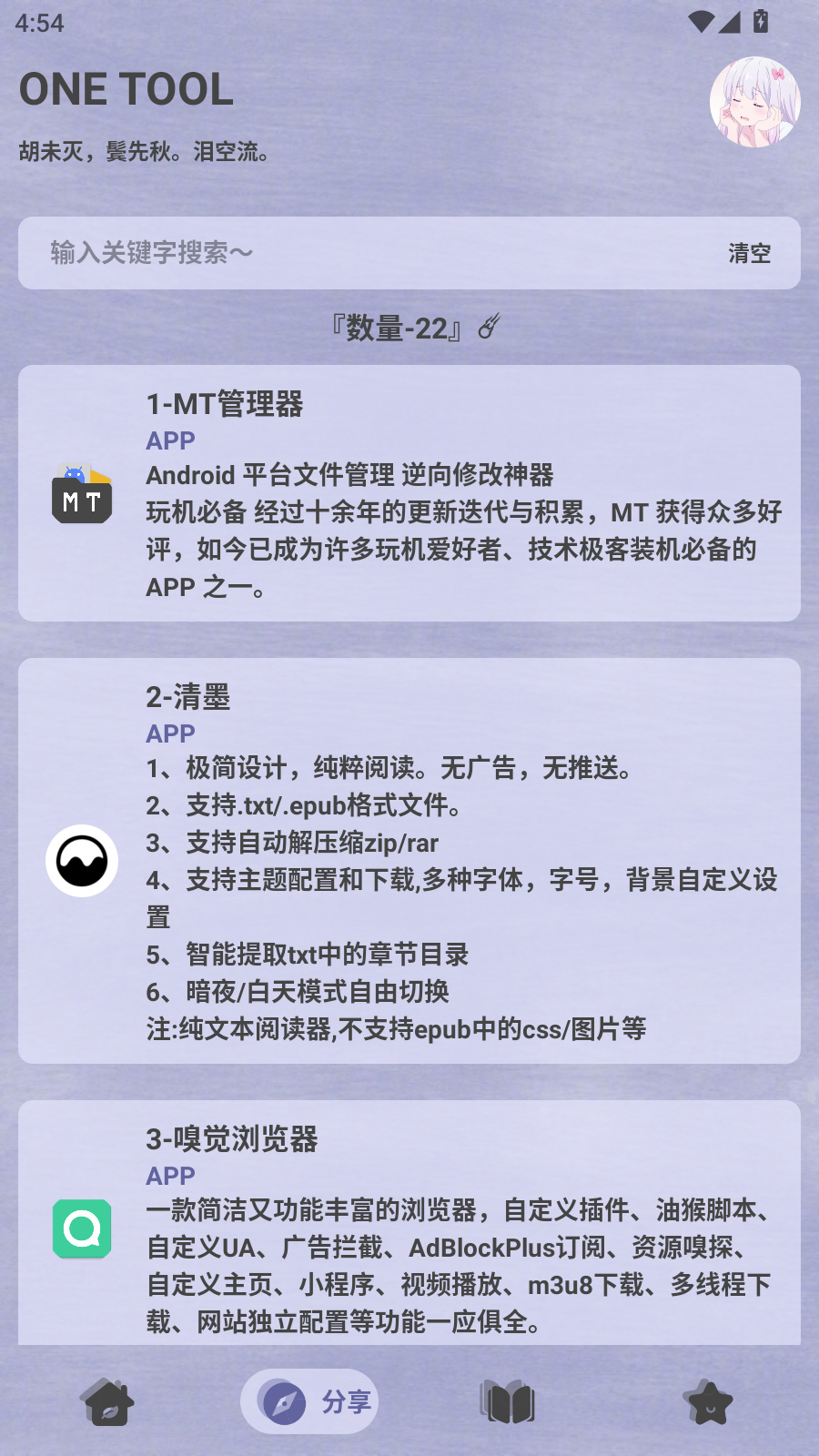Open the profile avatar
819x1456 pixels.
pyautogui.click(x=754, y=102)
